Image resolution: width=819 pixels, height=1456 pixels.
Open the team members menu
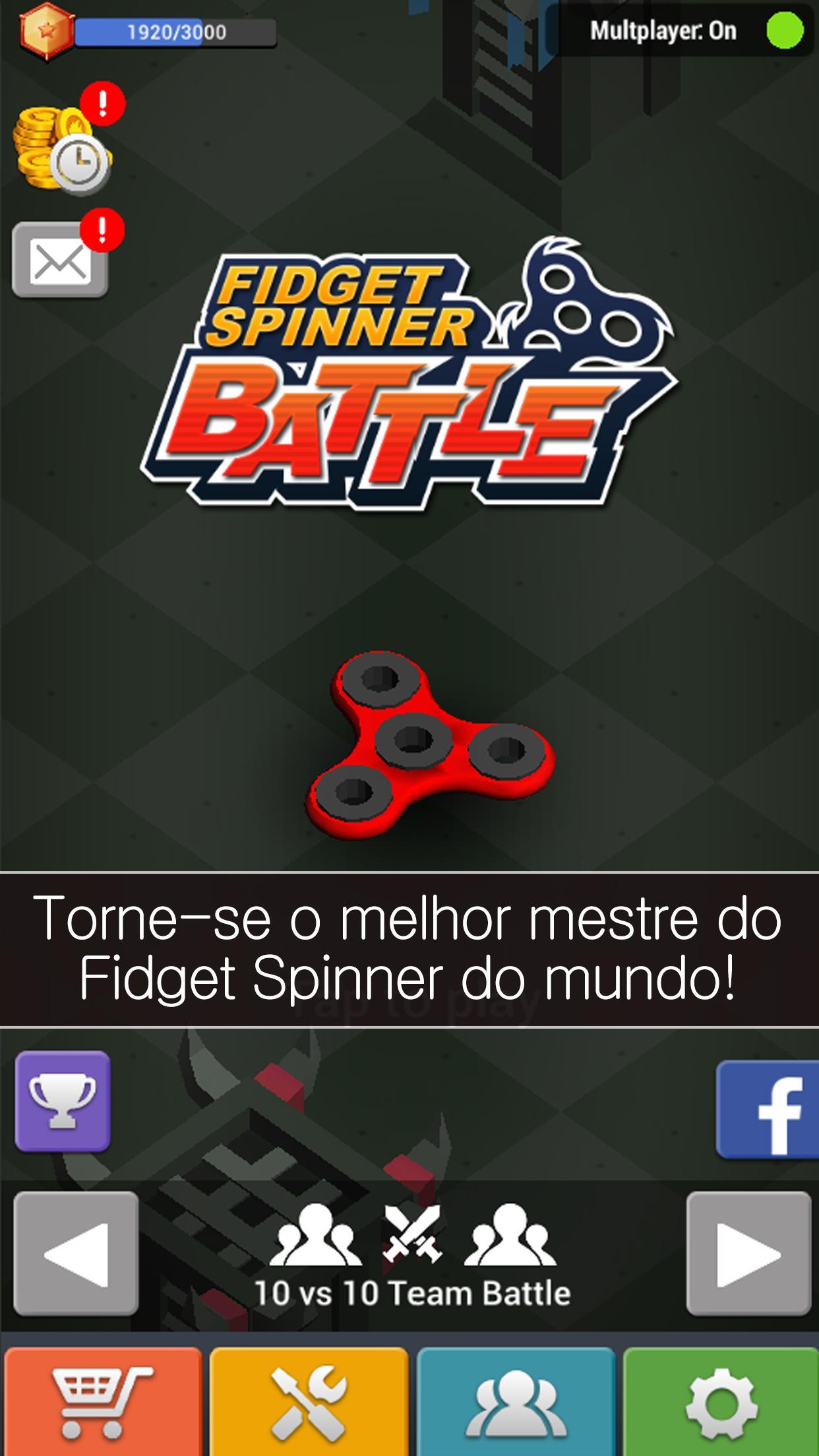(516, 1401)
